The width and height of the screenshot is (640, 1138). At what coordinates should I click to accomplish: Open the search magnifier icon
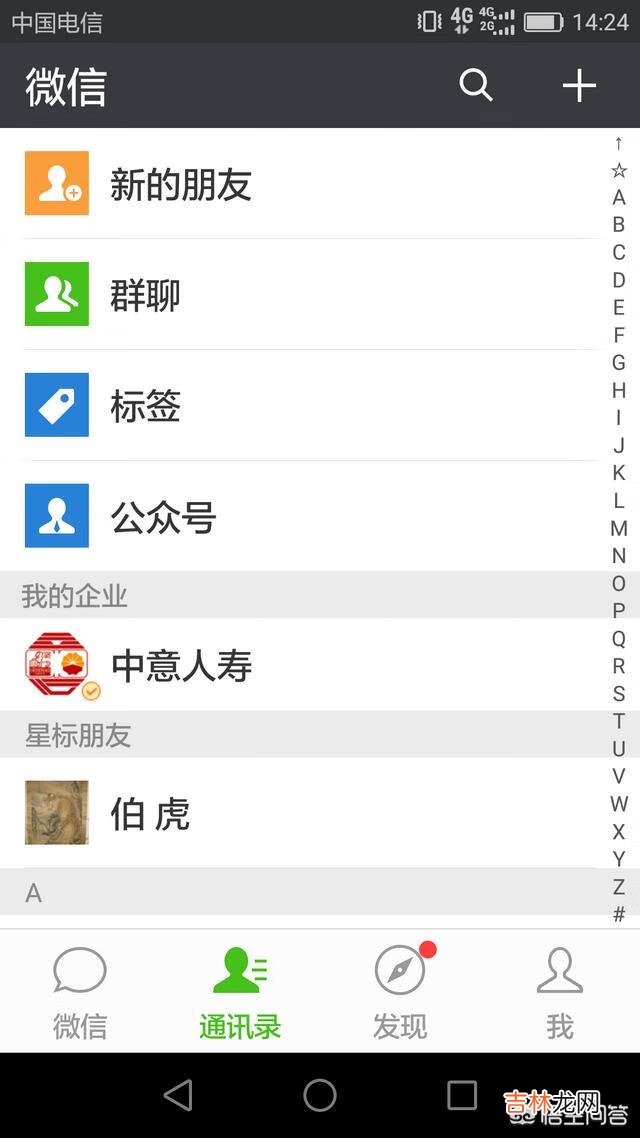tap(476, 86)
